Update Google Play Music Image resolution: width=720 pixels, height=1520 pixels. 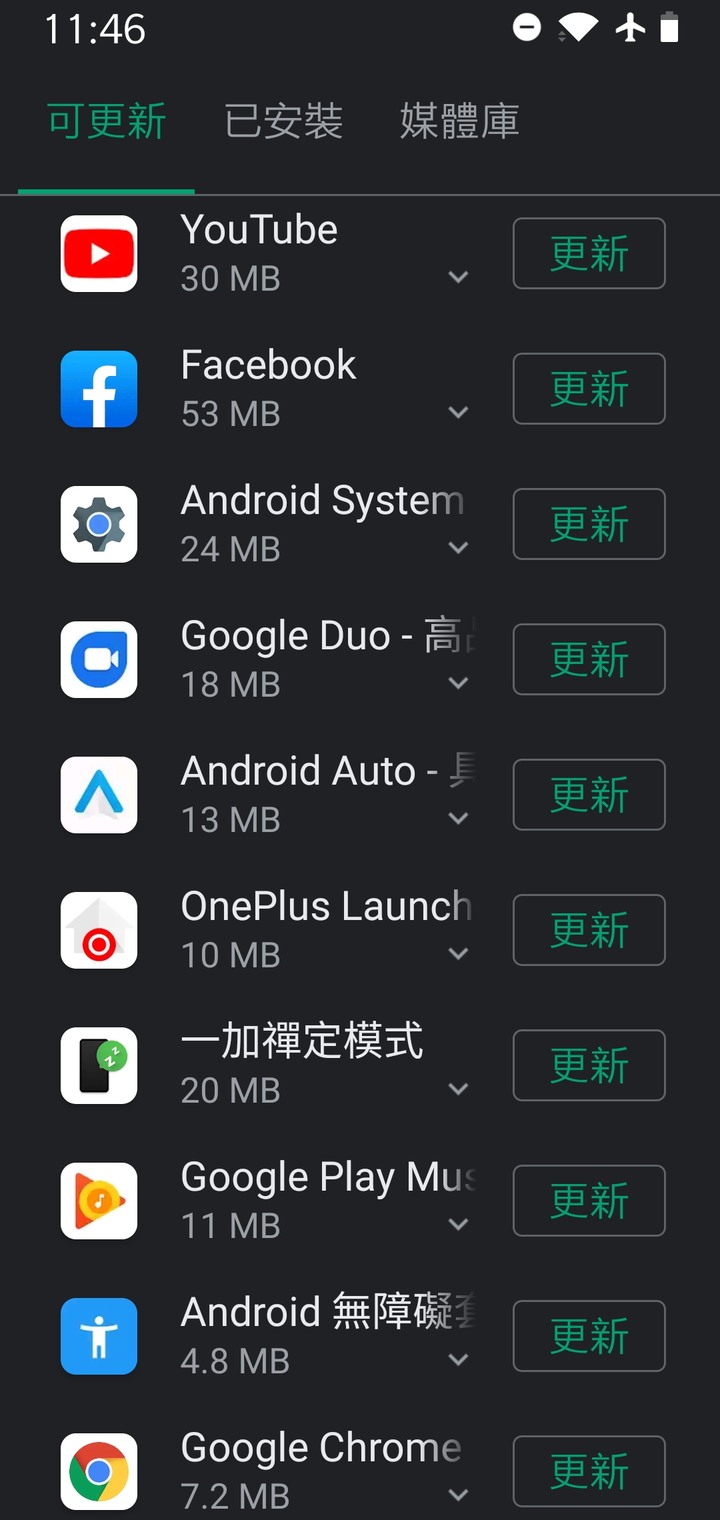coord(588,1200)
